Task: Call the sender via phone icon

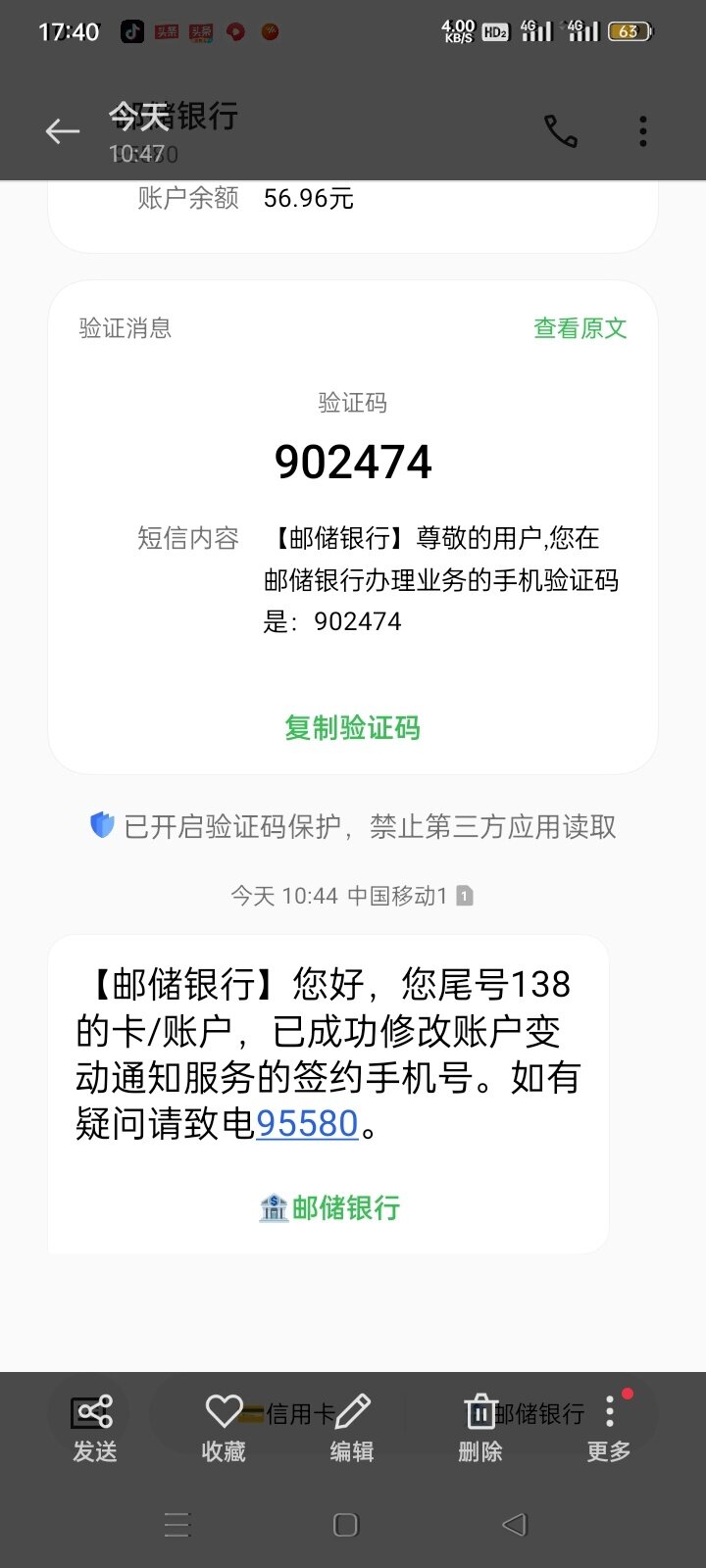Action: coord(561,131)
